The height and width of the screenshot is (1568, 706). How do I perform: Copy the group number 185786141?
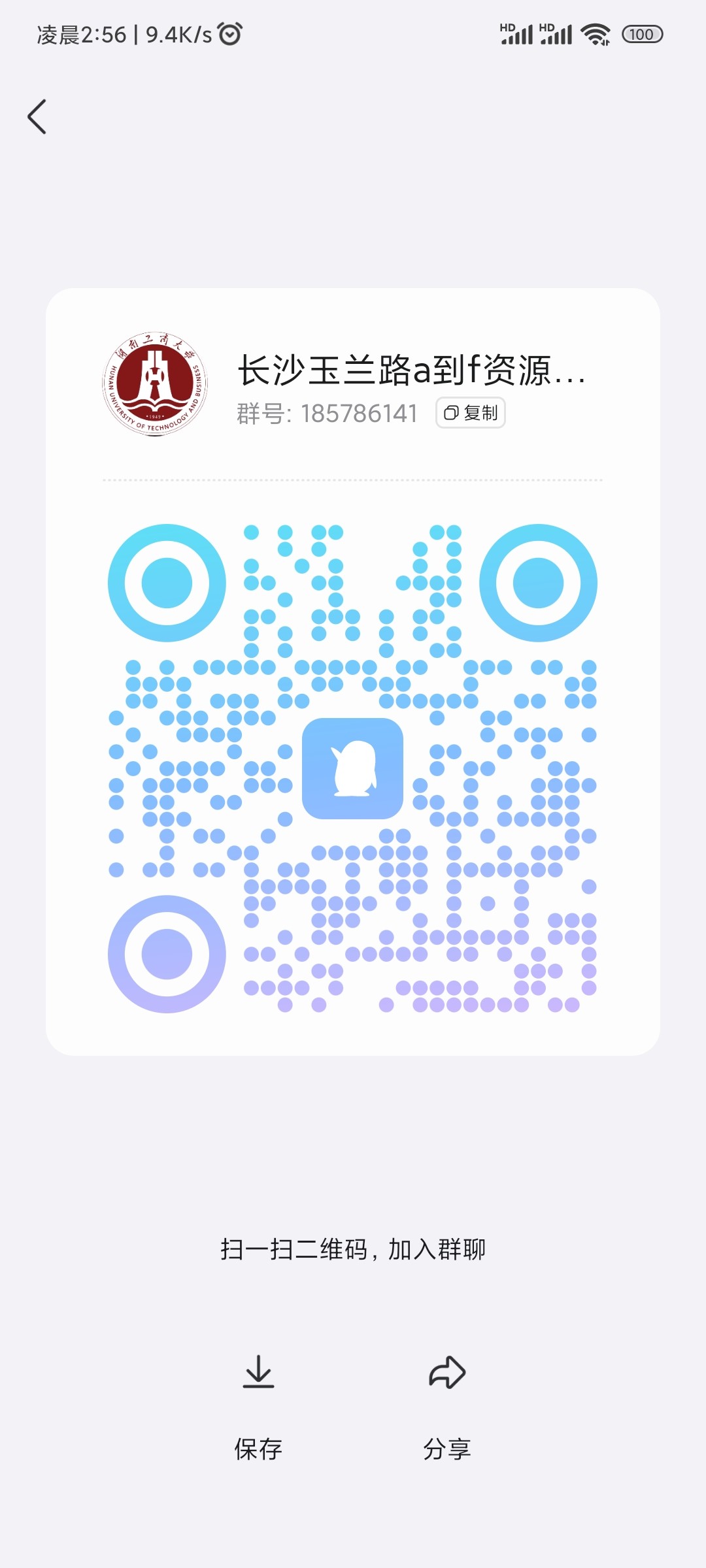(471, 413)
